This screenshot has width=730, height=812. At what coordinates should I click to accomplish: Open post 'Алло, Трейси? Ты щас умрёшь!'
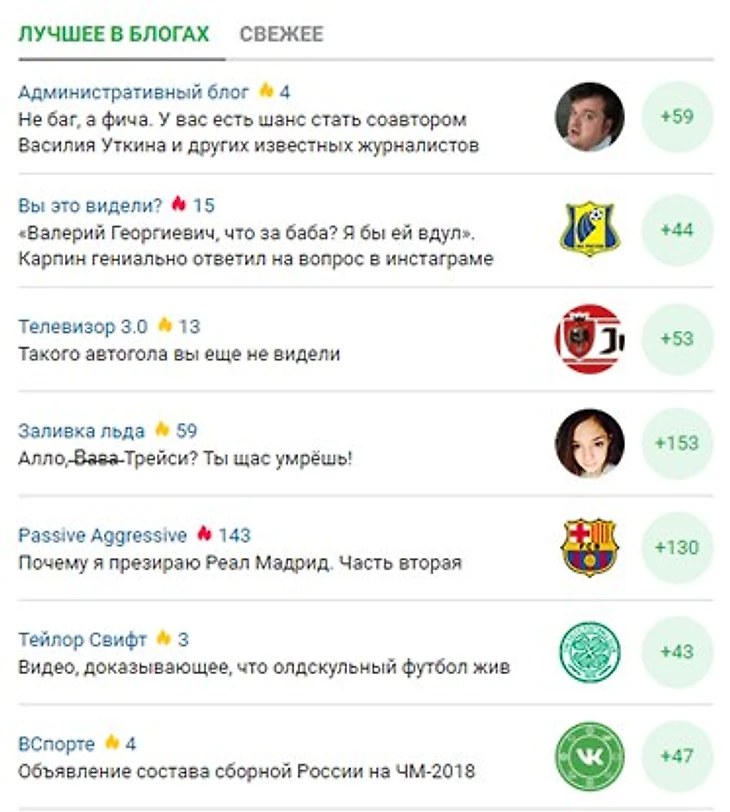click(x=185, y=458)
